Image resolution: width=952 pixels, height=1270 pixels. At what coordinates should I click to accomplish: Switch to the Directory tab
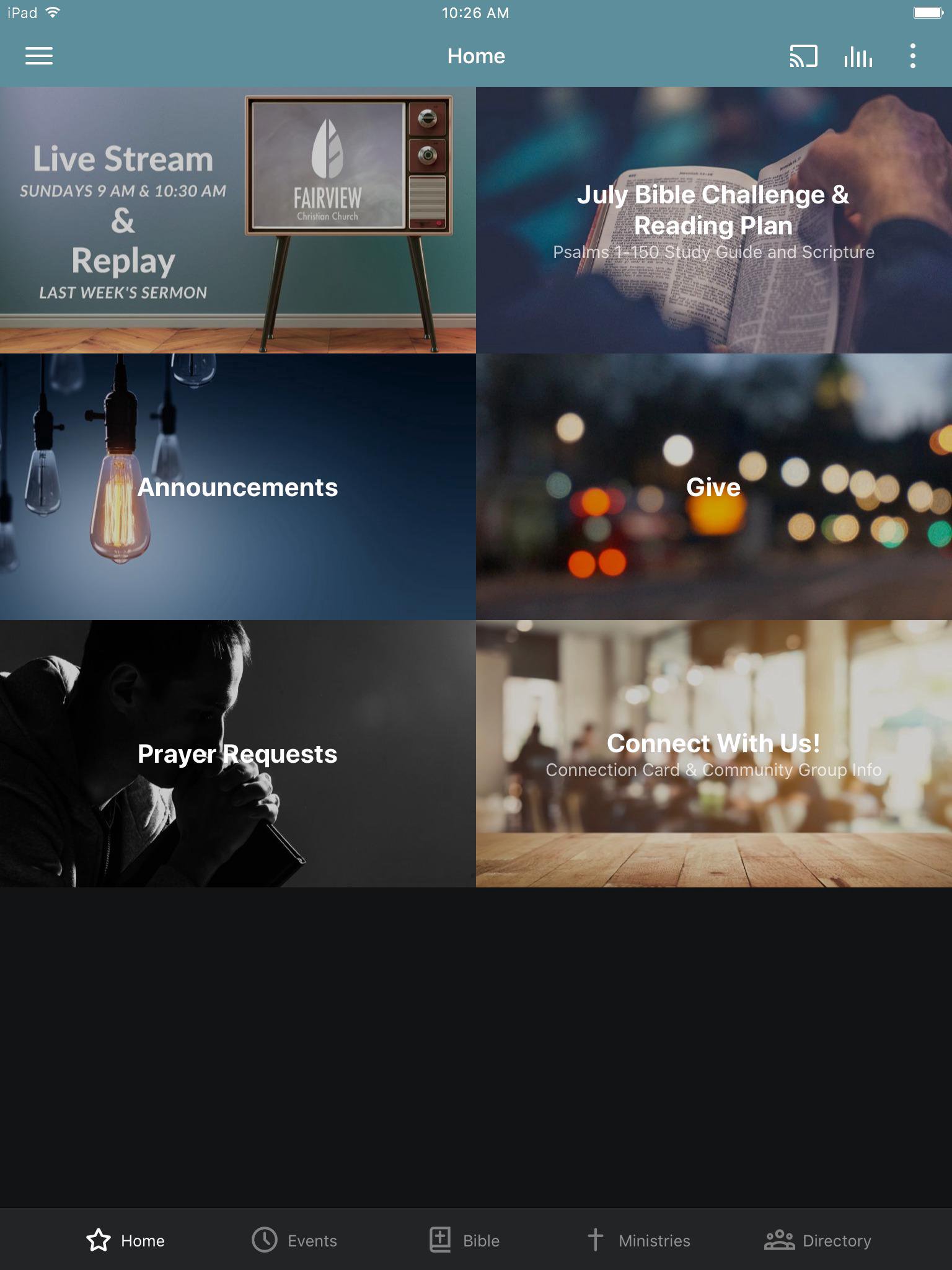tap(818, 1240)
